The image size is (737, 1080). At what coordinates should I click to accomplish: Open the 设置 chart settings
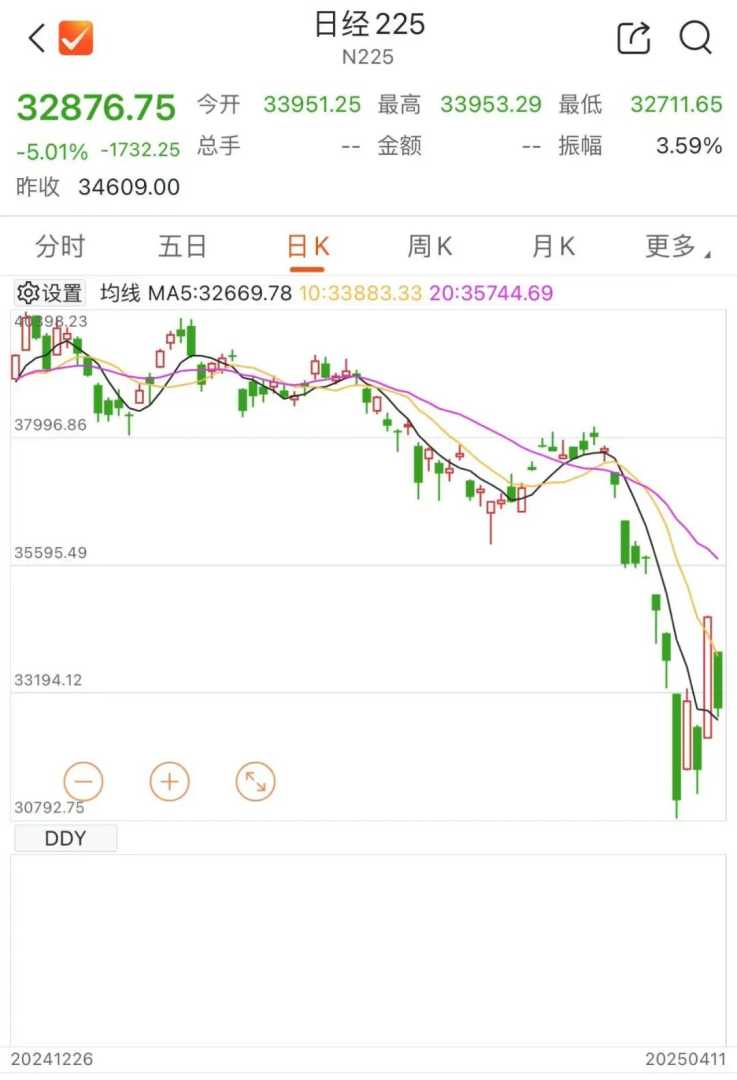click(51, 293)
